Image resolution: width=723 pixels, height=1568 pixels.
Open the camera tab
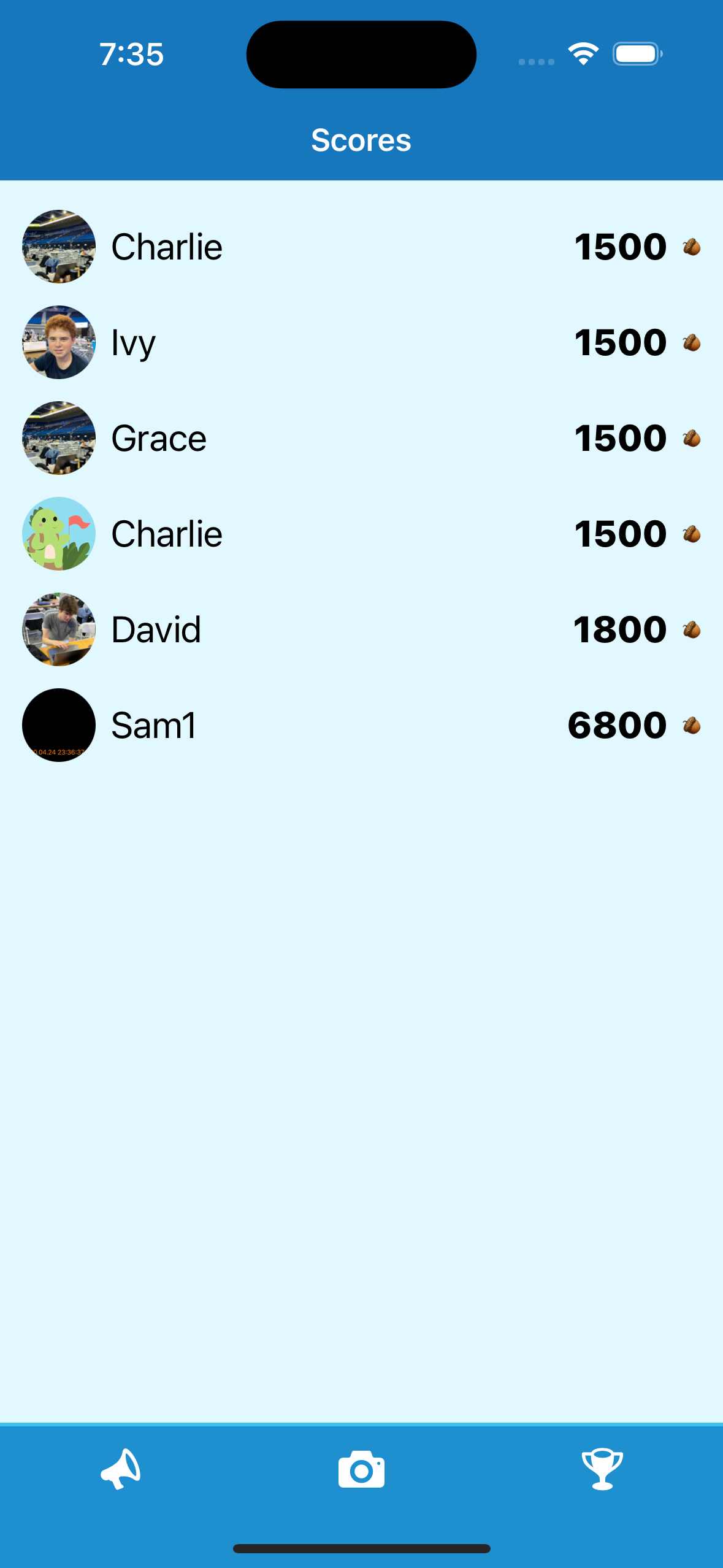pos(361,1469)
